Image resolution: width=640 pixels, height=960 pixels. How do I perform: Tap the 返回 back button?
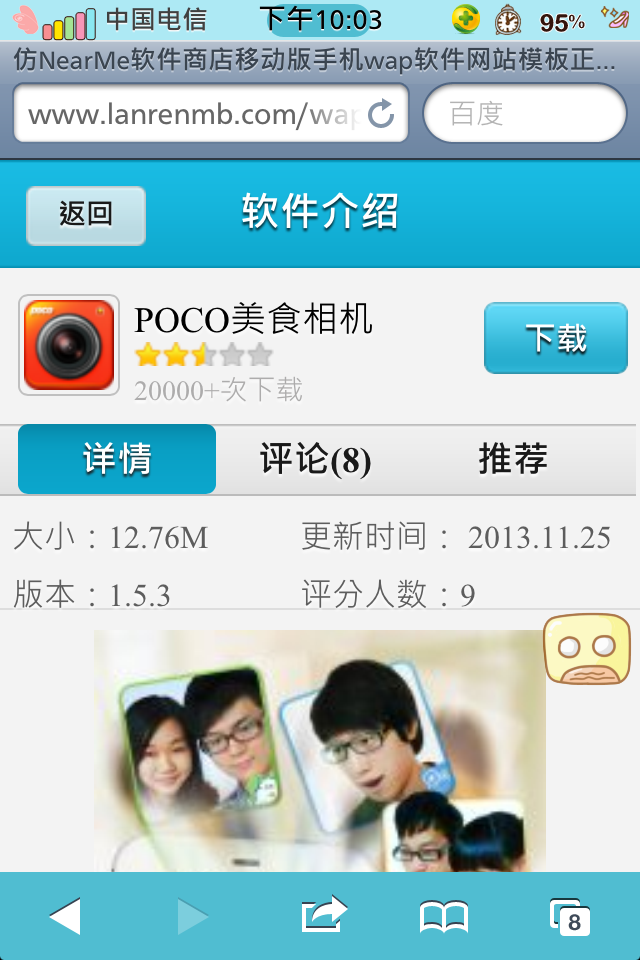[86, 215]
